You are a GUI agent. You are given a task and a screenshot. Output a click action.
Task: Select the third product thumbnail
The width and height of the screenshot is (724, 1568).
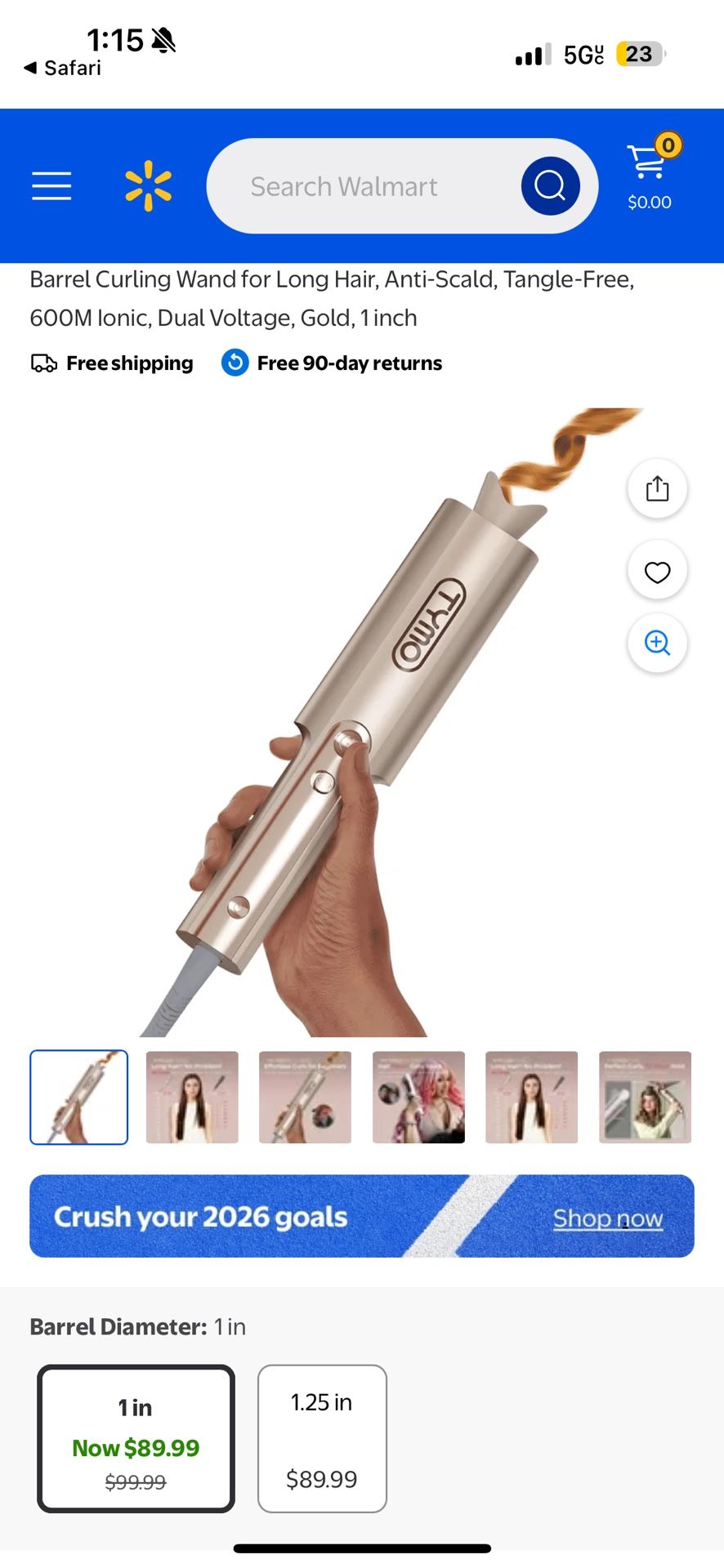click(305, 1097)
